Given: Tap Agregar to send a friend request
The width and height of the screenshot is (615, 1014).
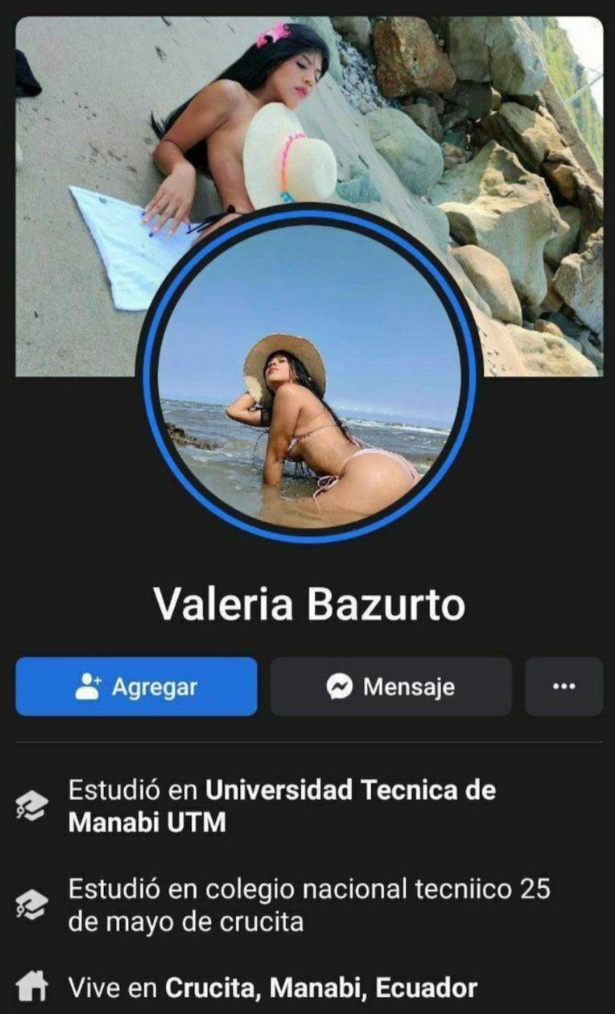Looking at the screenshot, I should click(136, 686).
